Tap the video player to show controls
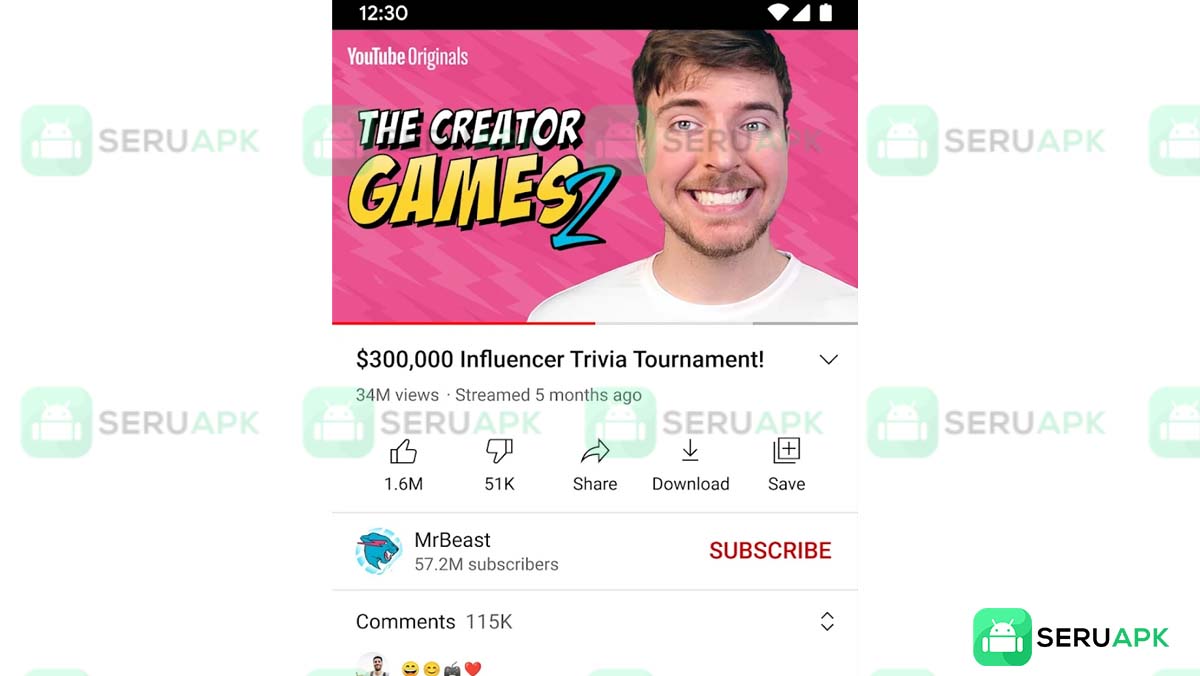 [x=594, y=175]
